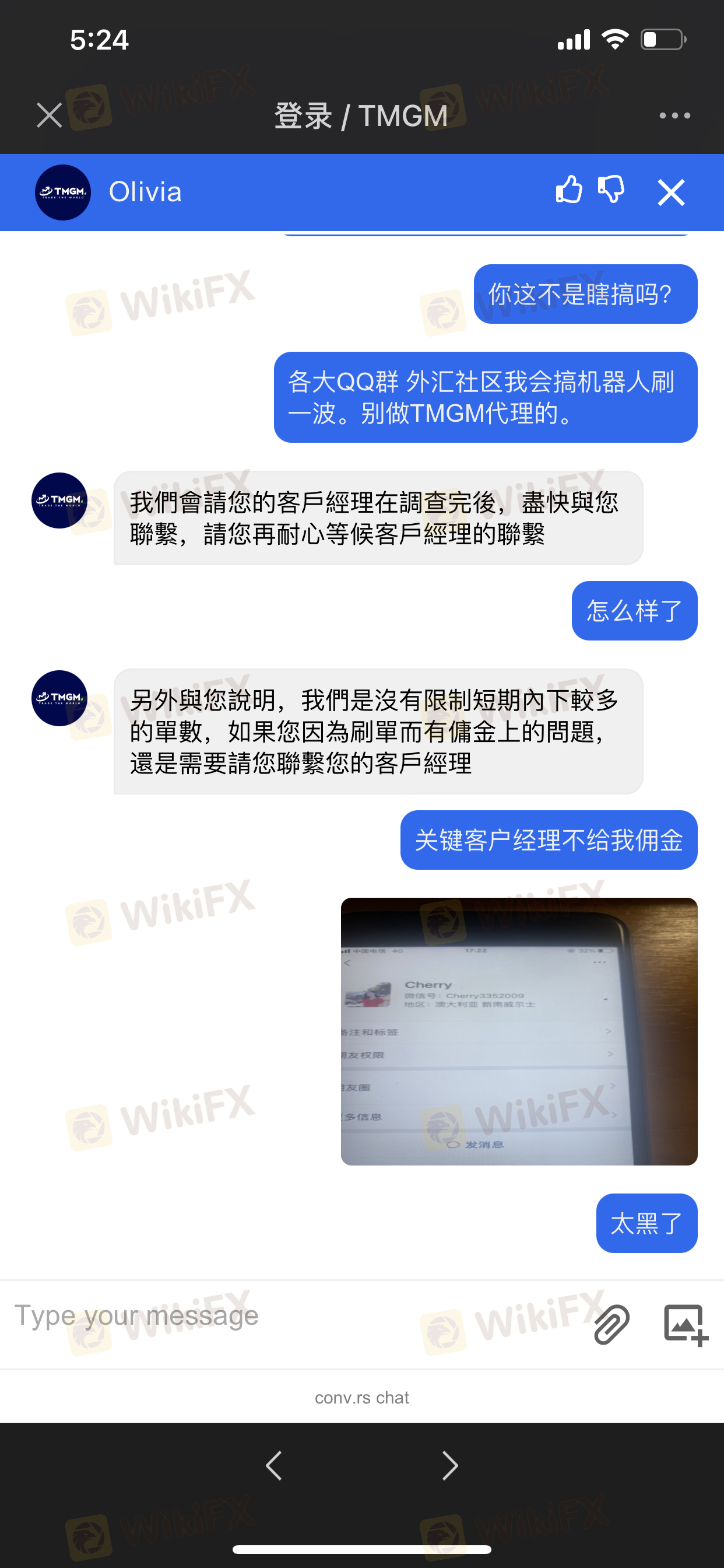Open the sent photo of Cherry's profile
The width and height of the screenshot is (724, 1568).
pos(518,1031)
